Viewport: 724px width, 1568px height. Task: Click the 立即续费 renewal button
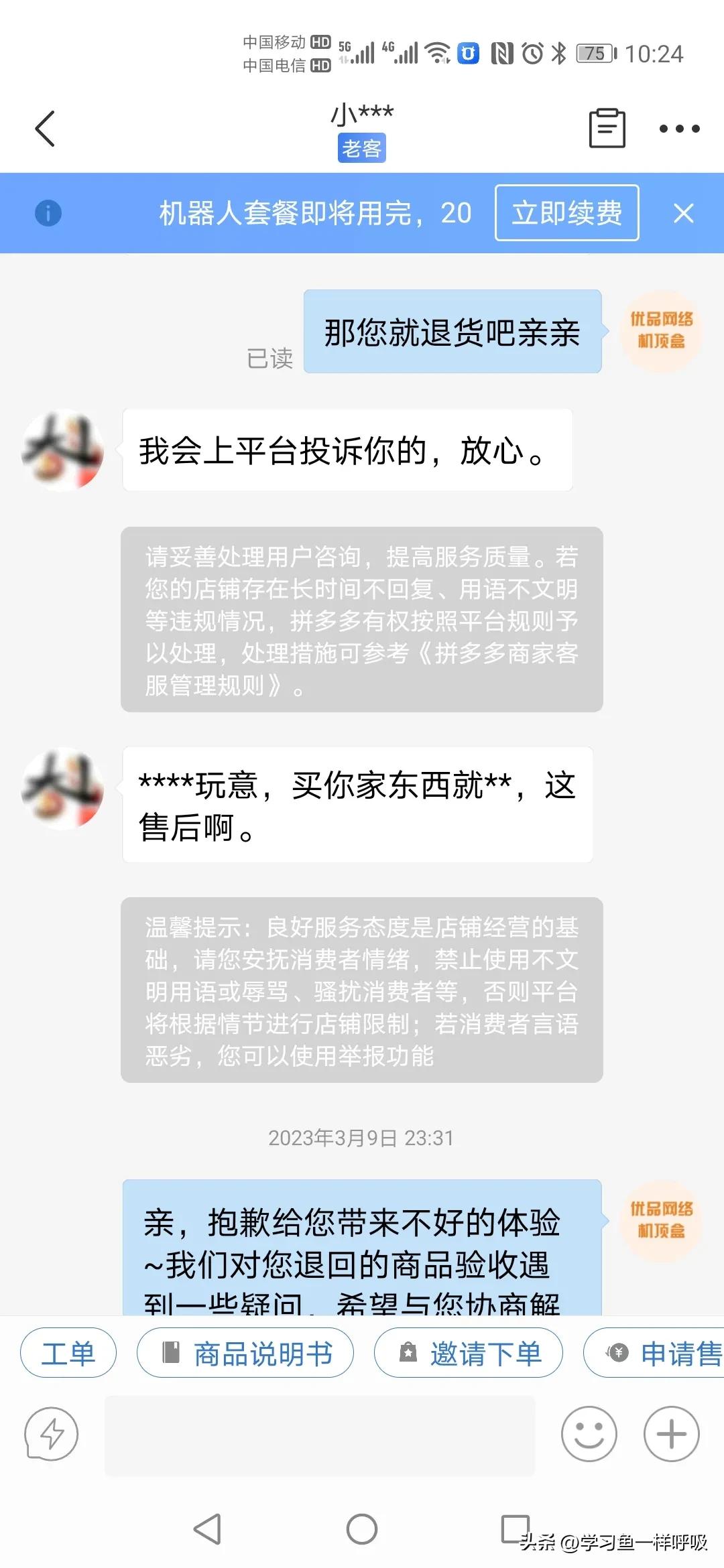point(566,213)
